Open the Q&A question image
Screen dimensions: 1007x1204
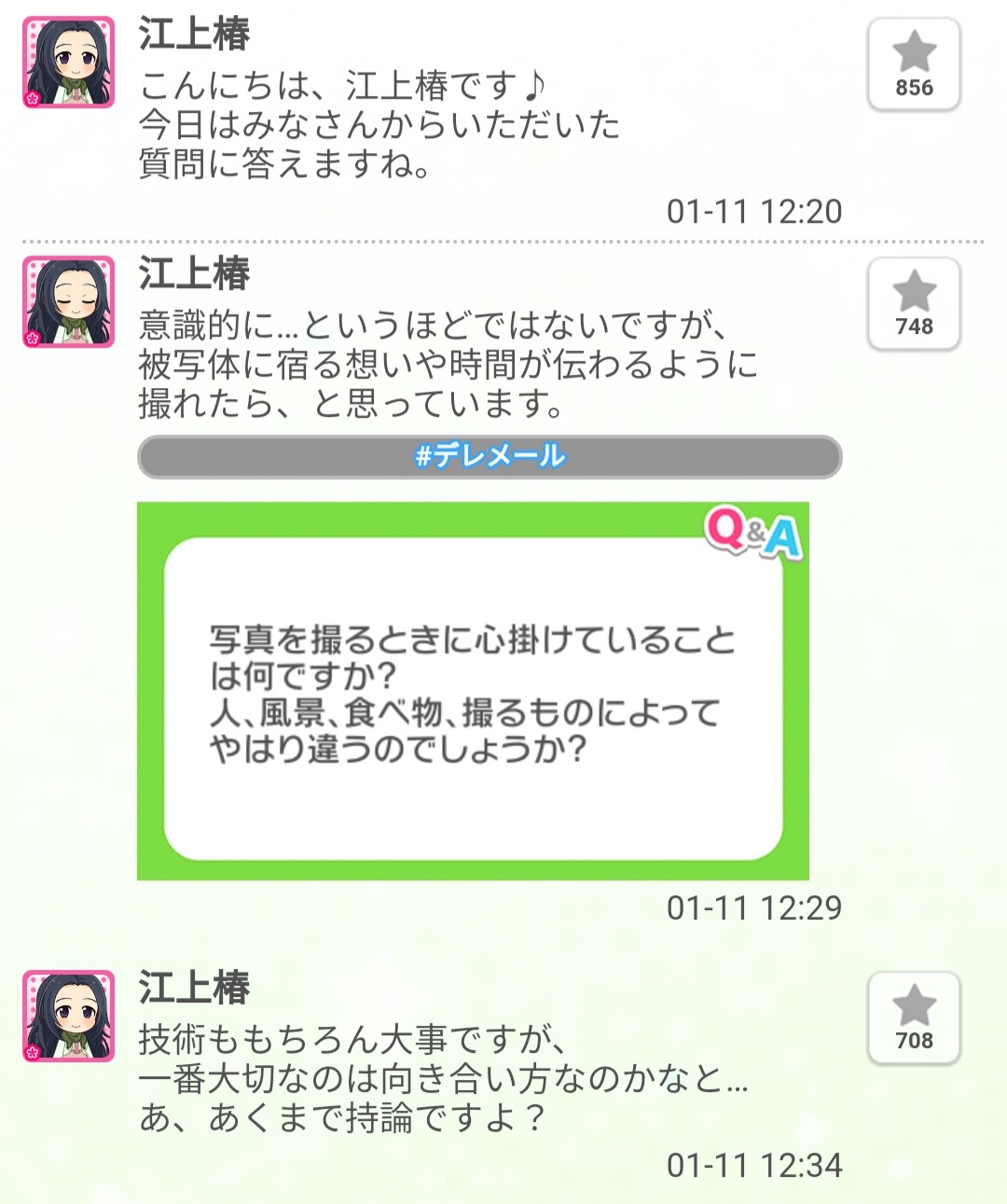pyautogui.click(x=473, y=691)
